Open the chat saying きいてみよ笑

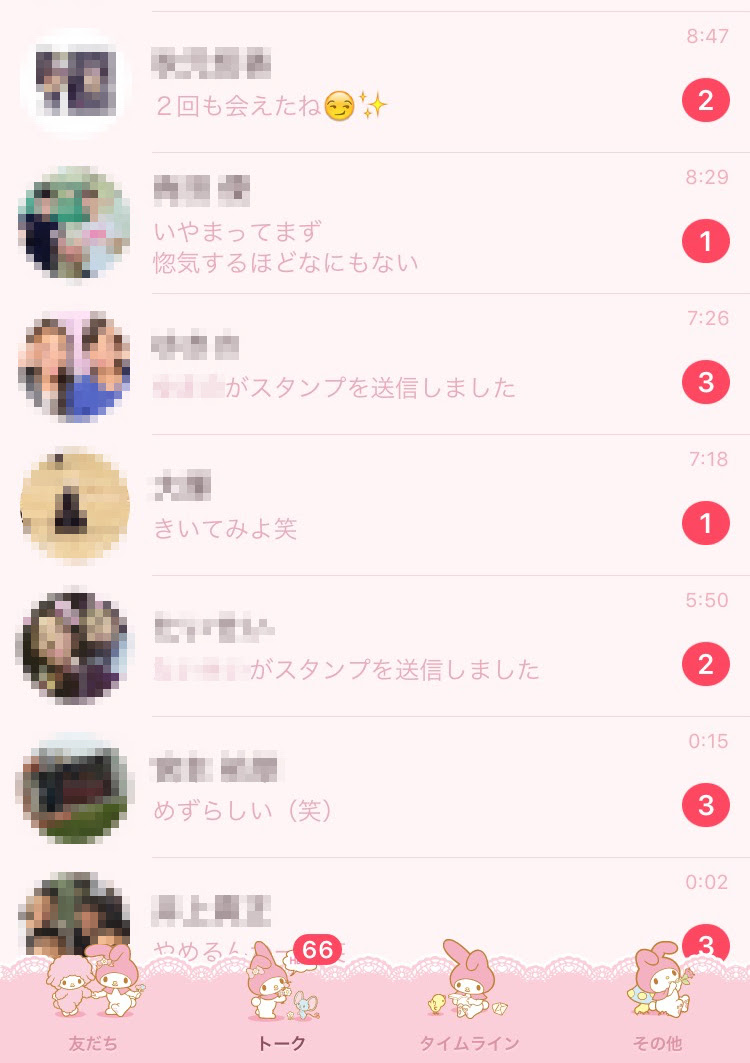[x=400, y=506]
